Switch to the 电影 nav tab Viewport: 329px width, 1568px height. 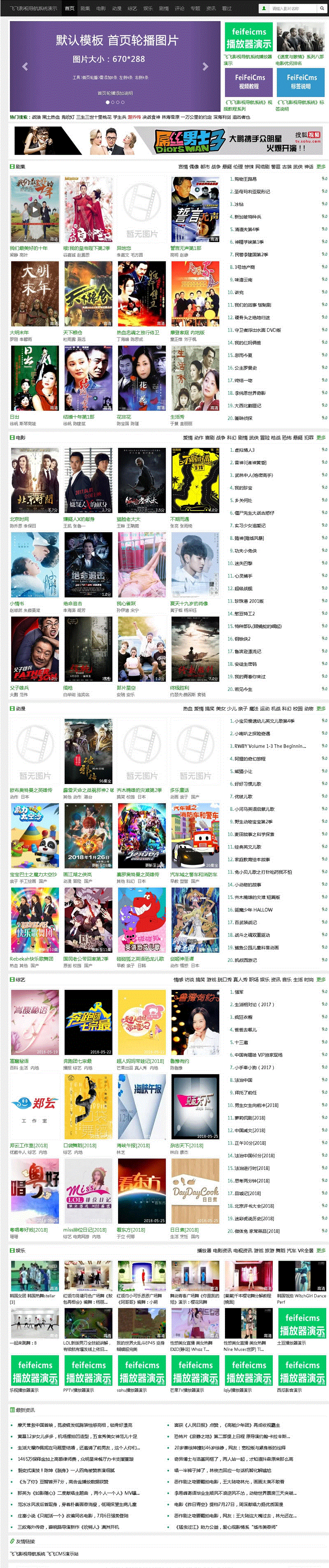click(101, 9)
